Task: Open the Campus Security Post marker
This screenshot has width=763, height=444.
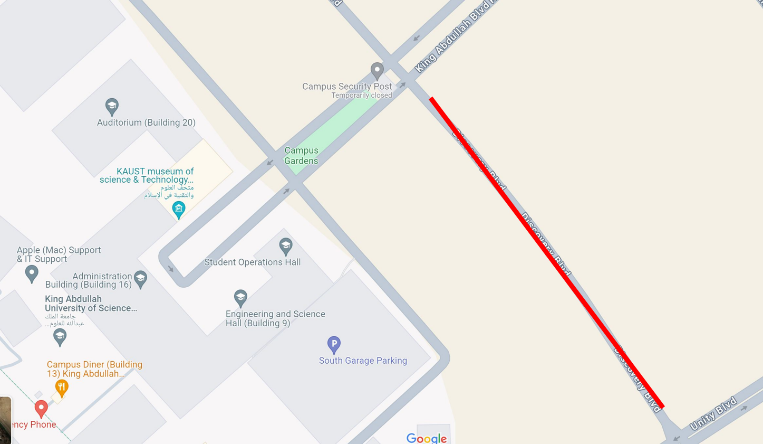Action: pos(377,71)
